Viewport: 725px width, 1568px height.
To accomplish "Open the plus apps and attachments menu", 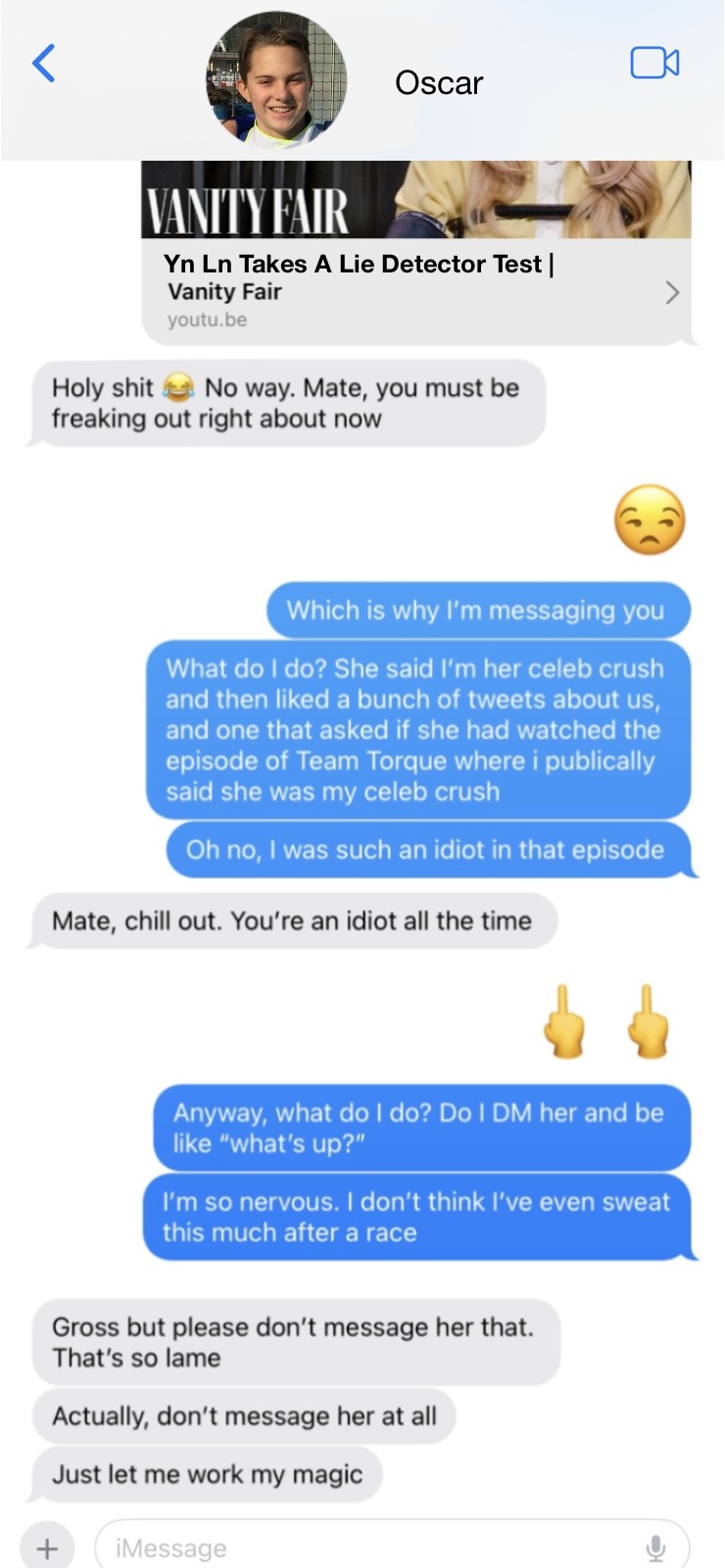I will (47, 1547).
